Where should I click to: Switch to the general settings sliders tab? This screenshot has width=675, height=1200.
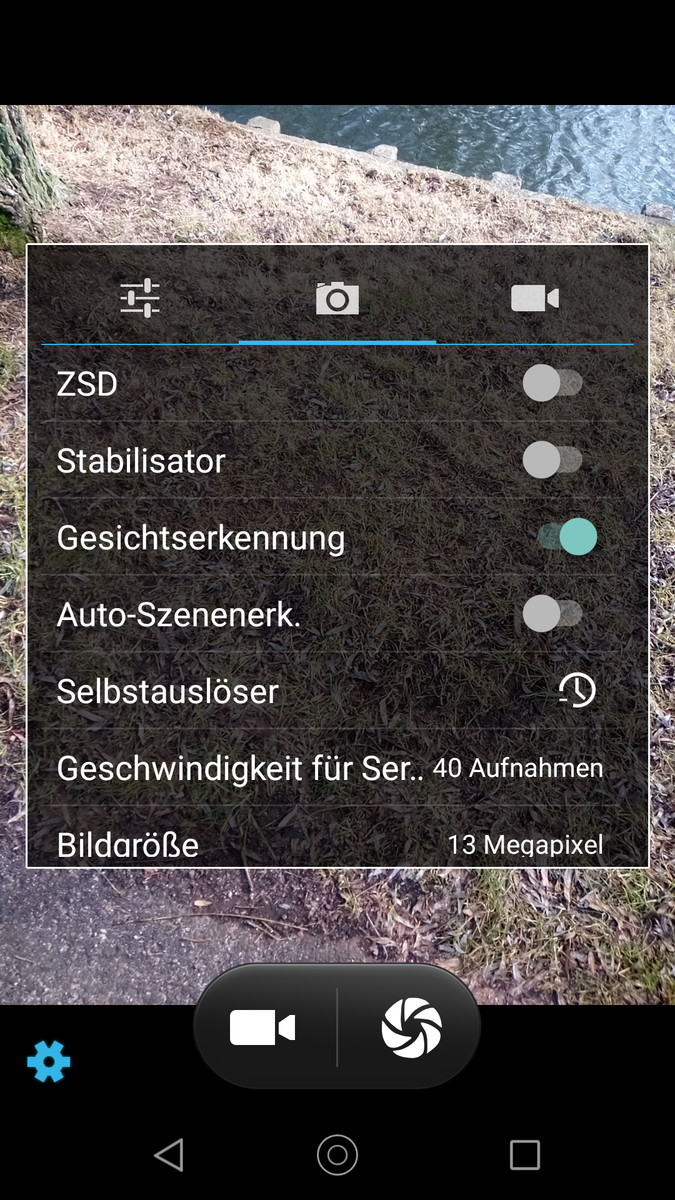tap(140, 297)
